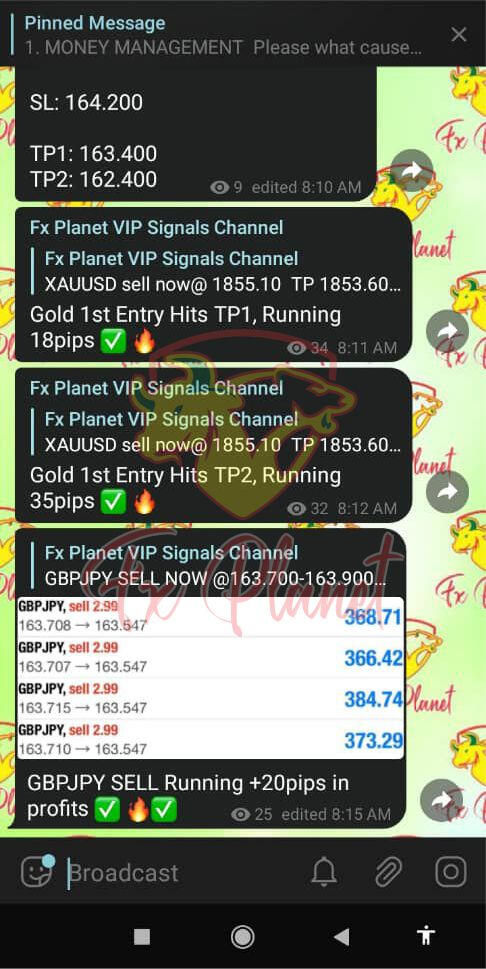Open quoted XAUUSD reply in TP1 message
486x969 pixels.
[x=216, y=272]
